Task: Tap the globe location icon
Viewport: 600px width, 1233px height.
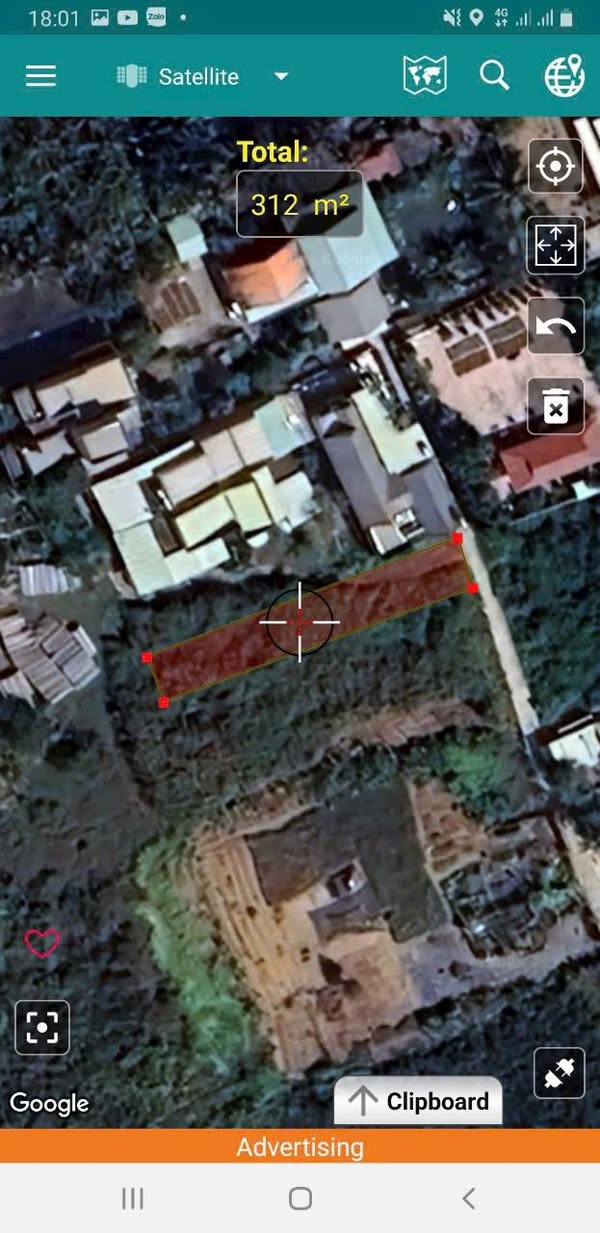Action: tap(564, 76)
